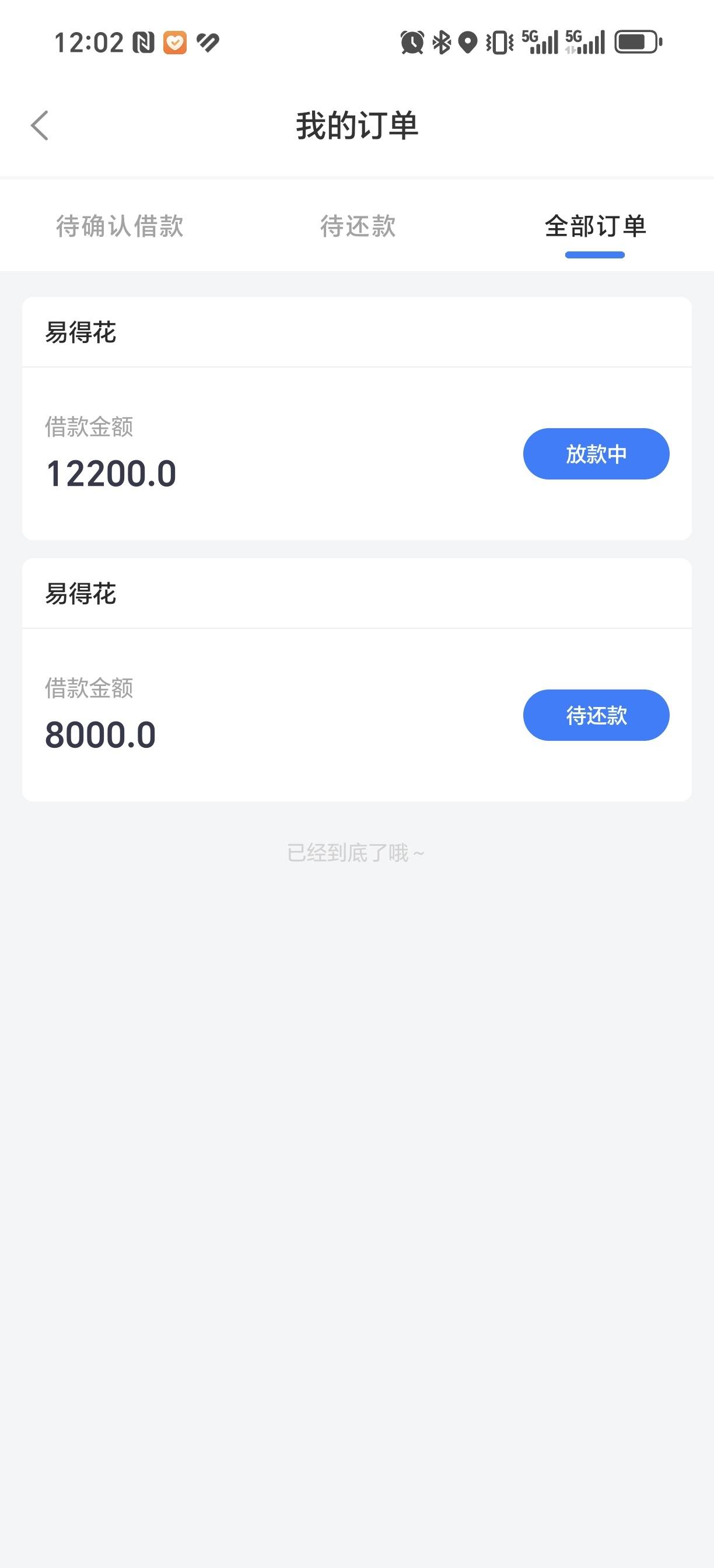The image size is (714, 1568).
Task: Switch to the 待还款 tab
Action: [x=358, y=226]
